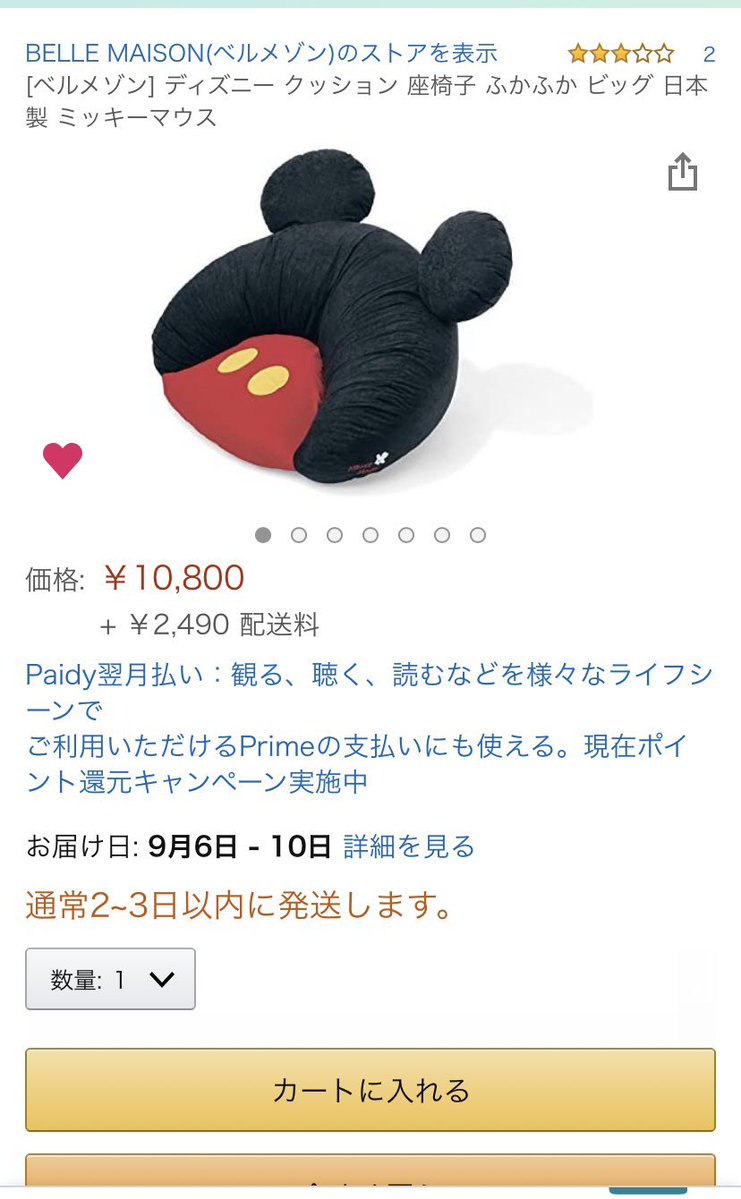Add the cushion with カートに入れる
This screenshot has height=1199, width=741.
click(x=370, y=1090)
